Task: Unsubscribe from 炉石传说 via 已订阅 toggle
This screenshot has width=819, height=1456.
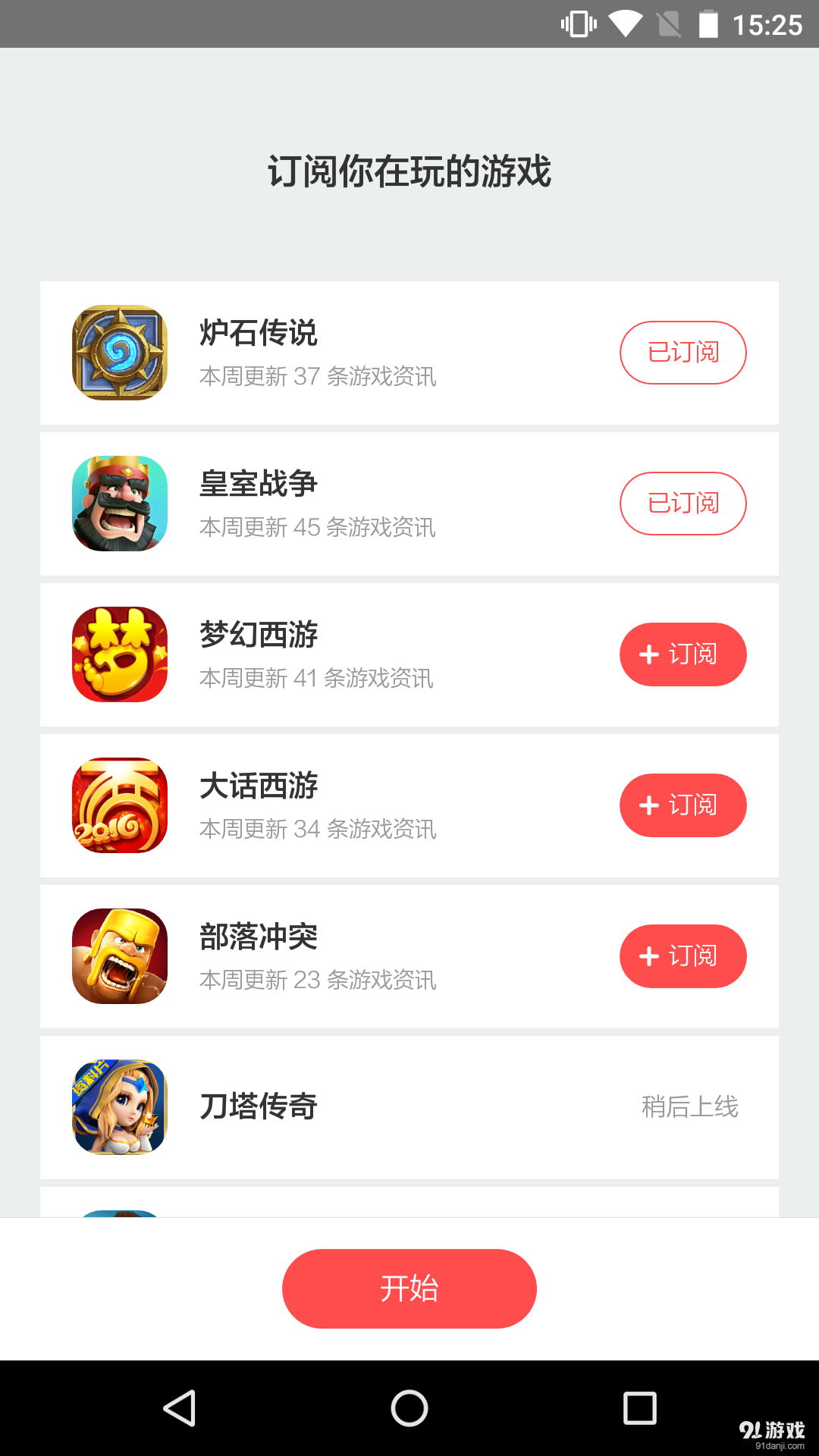Action: point(682,353)
